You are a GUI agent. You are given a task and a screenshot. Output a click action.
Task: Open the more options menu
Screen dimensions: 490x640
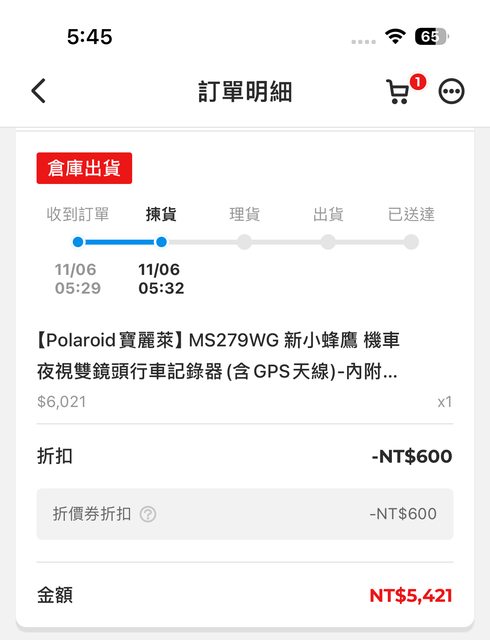coord(451,91)
